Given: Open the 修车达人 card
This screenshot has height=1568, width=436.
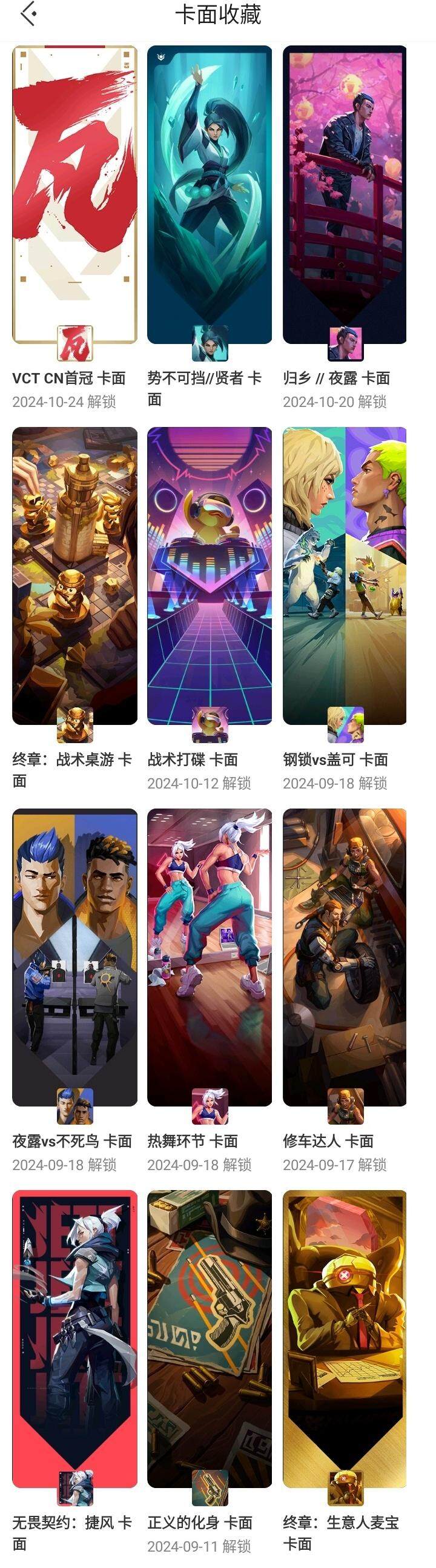Looking at the screenshot, I should click(x=345, y=957).
